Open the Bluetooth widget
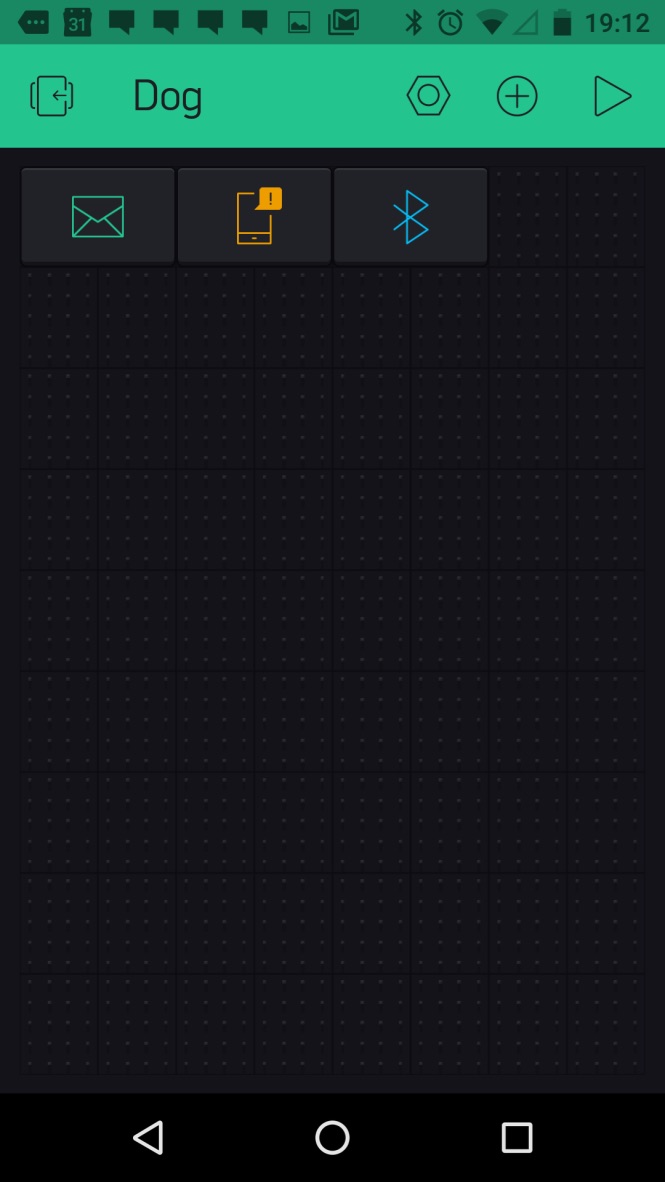Viewport: 665px width, 1182px height. [411, 216]
